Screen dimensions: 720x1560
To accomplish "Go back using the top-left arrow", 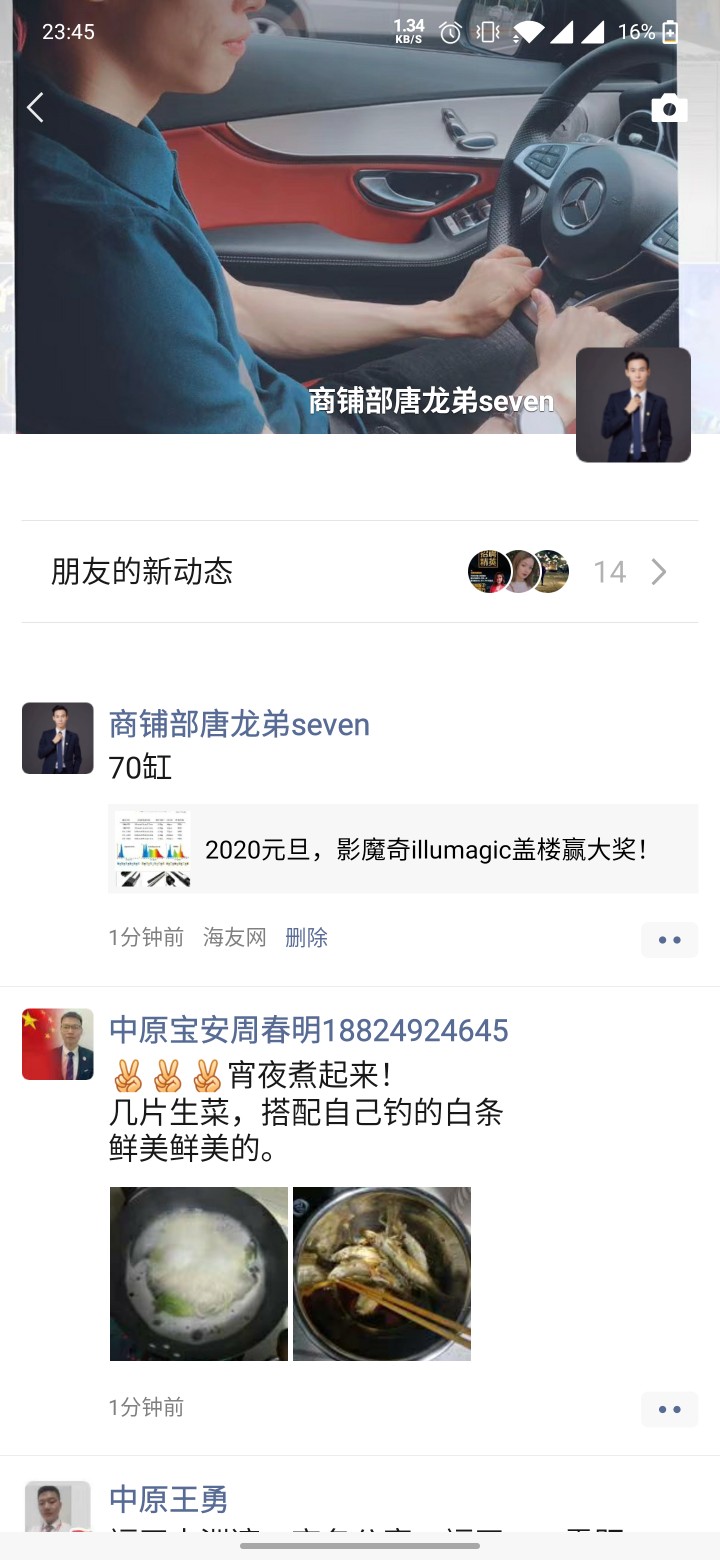I will (x=36, y=107).
